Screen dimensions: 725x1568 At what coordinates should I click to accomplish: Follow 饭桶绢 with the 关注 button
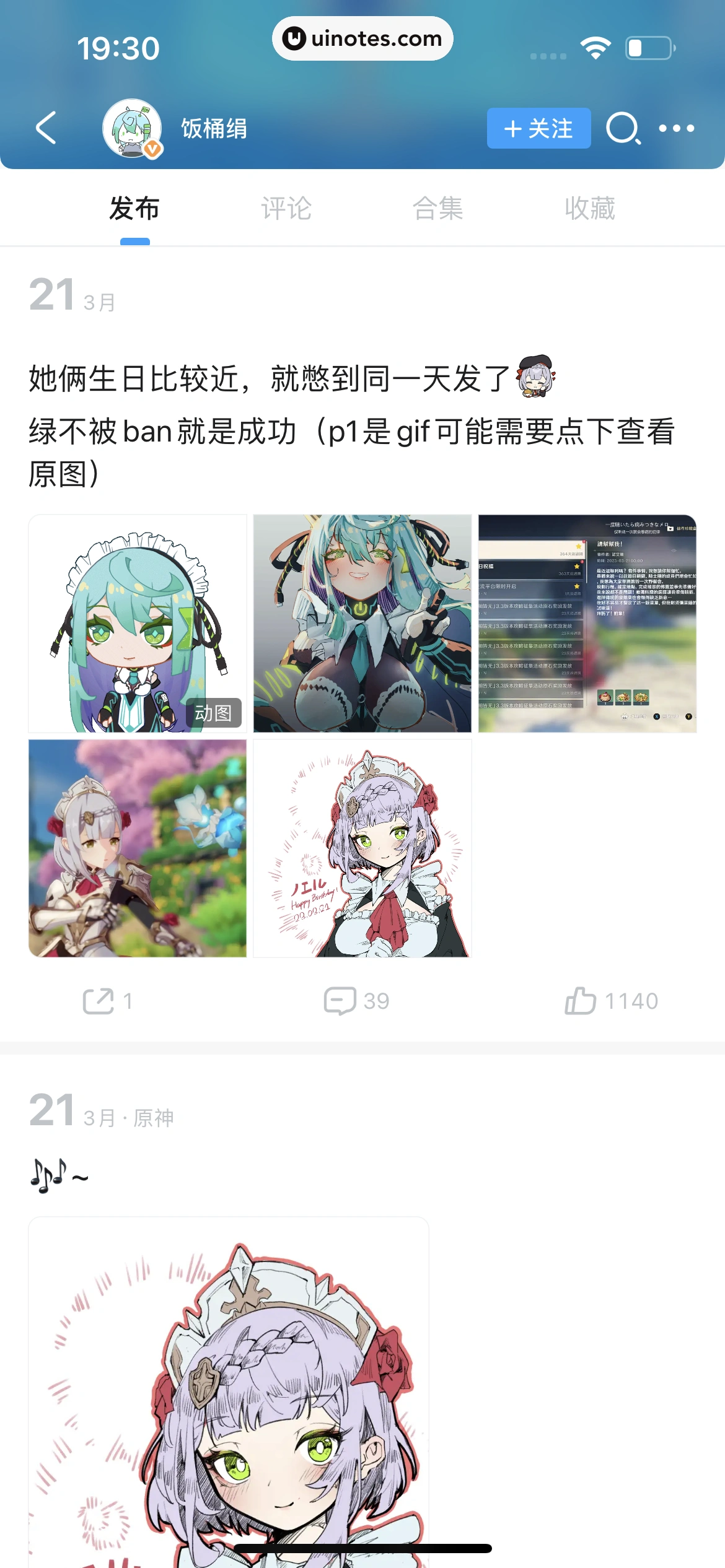coord(538,128)
